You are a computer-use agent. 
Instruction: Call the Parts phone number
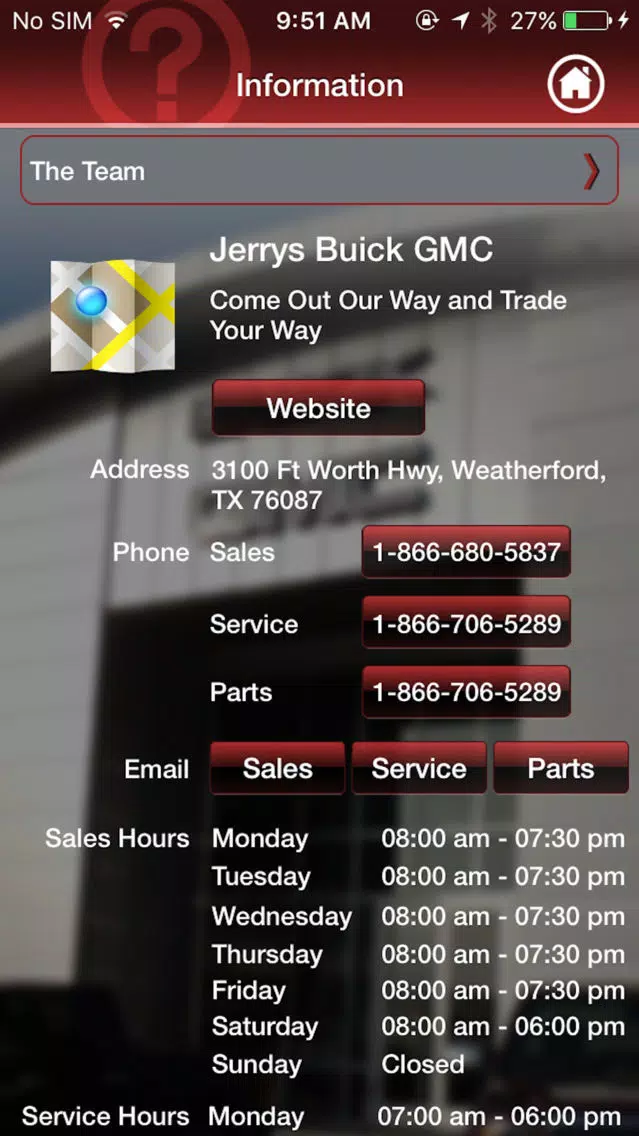tap(466, 692)
